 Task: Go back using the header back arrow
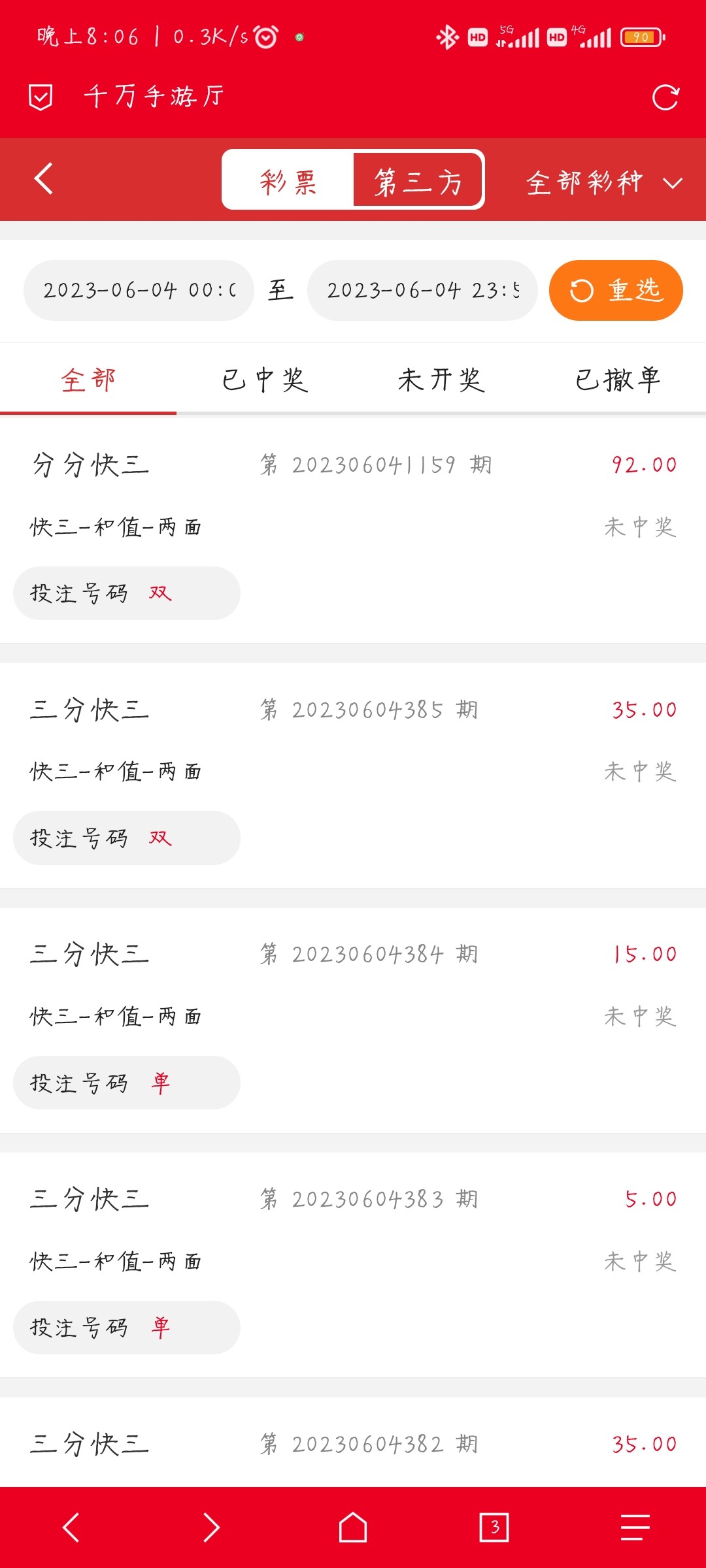(43, 179)
